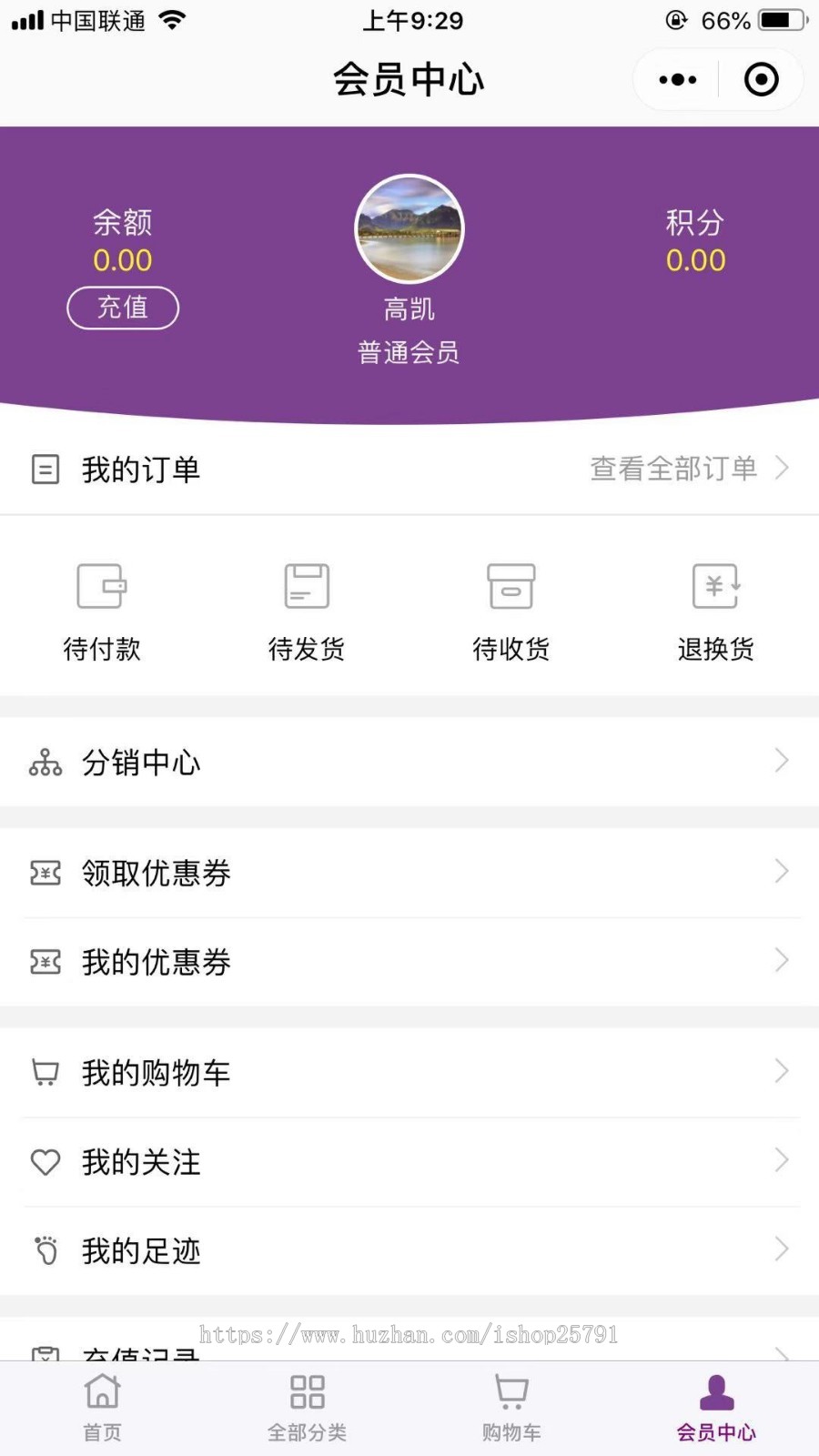Open 待收货 orders with the box icon

point(511,585)
